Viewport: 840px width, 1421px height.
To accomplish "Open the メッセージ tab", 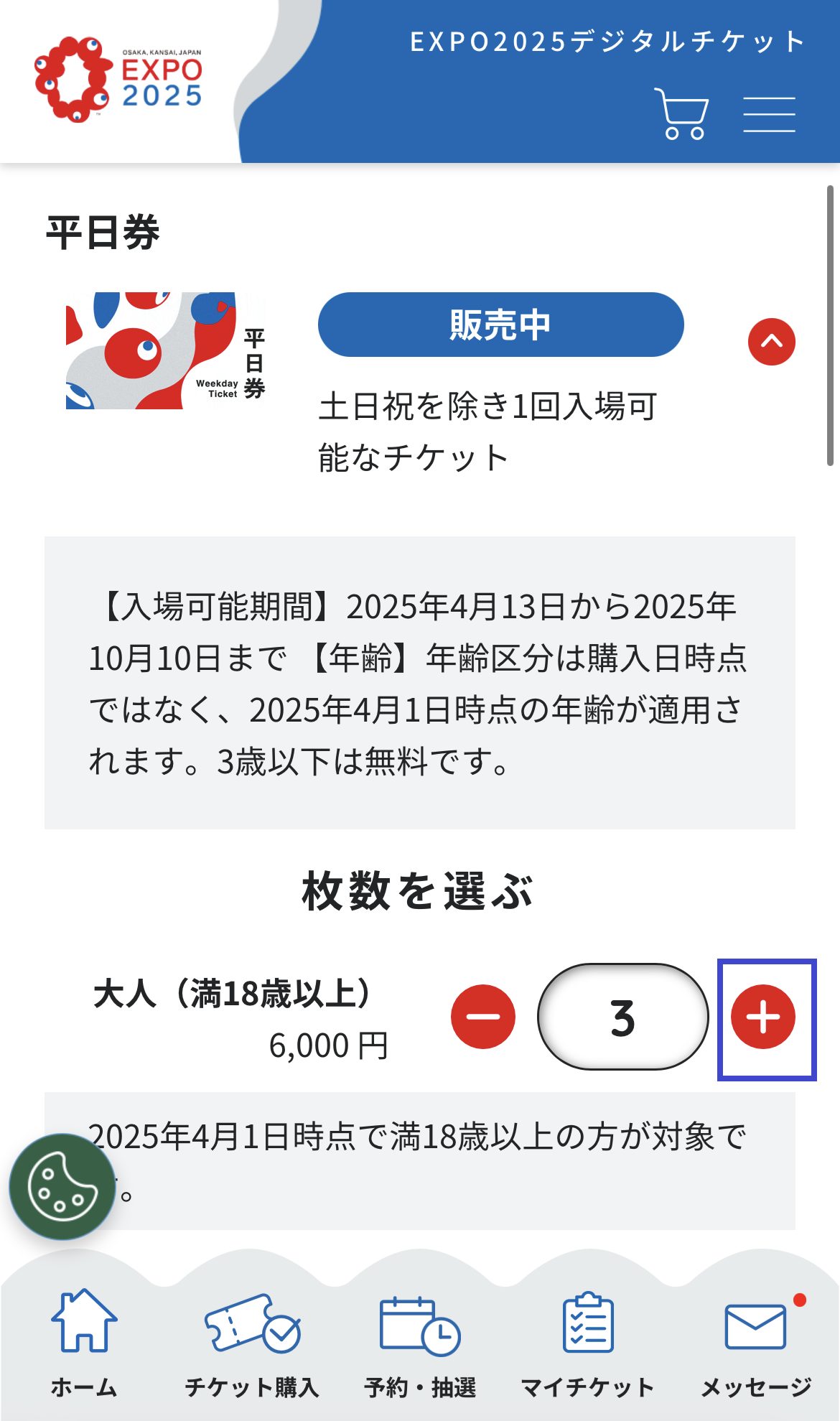I will click(x=756, y=1342).
